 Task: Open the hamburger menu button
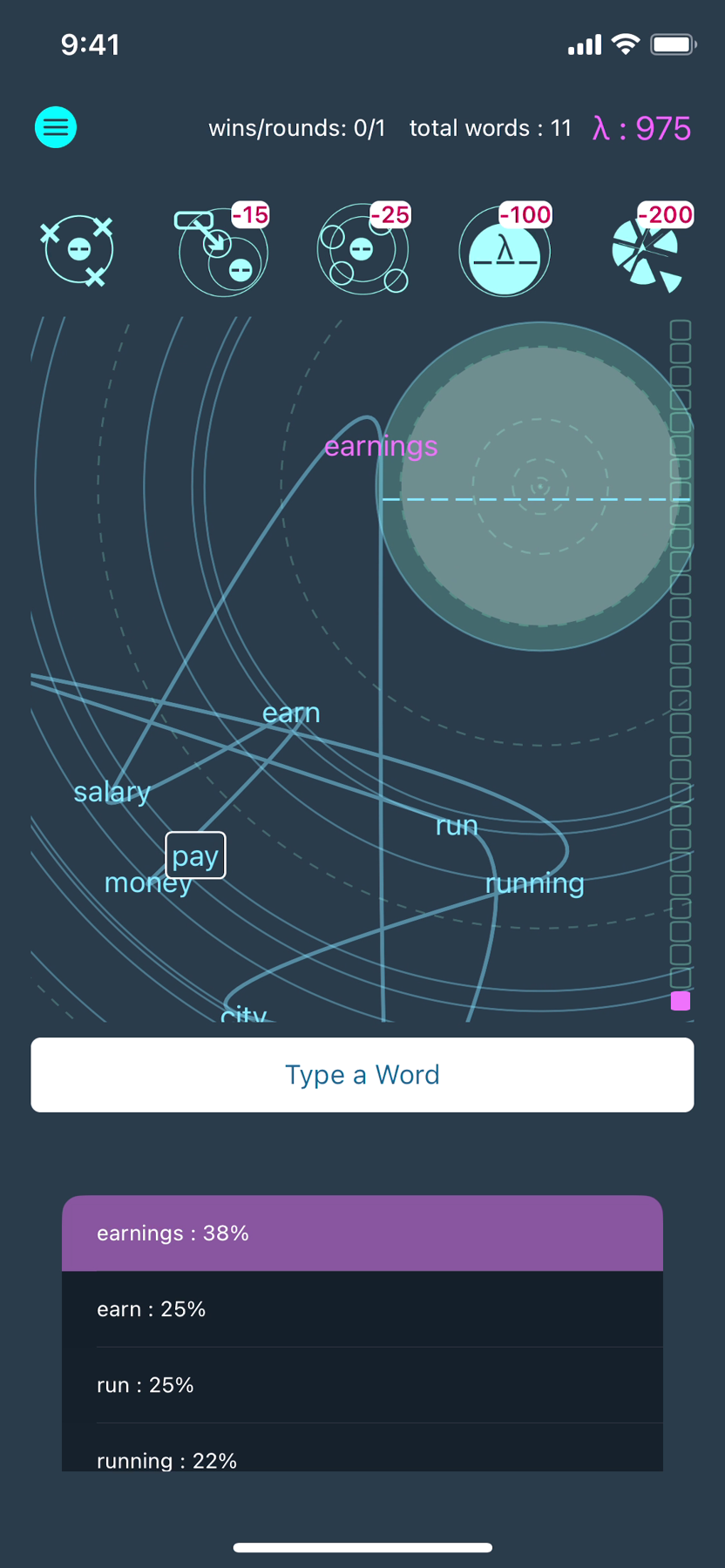pos(56,127)
